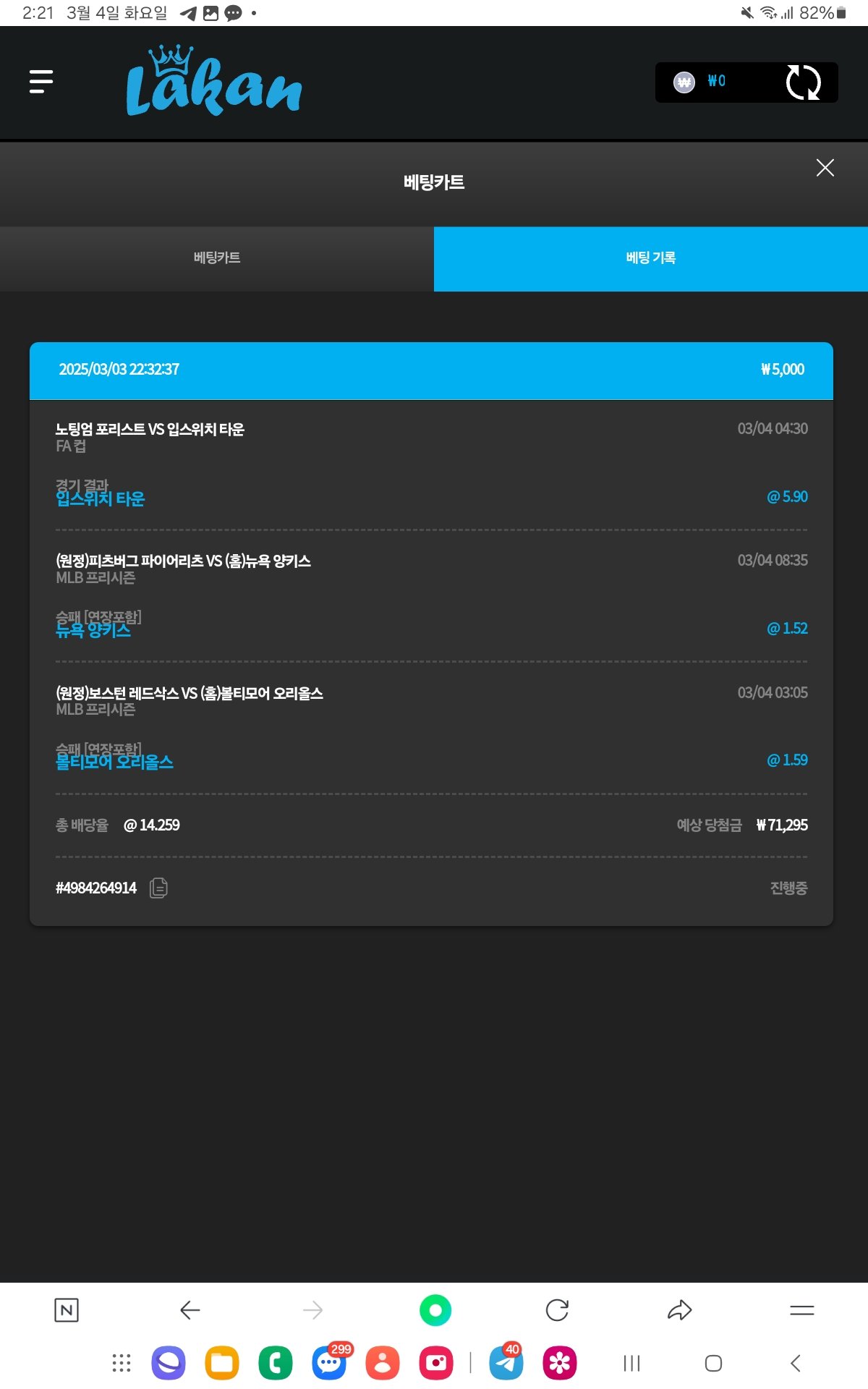
Task: Go back in the browser
Action: coord(190,1310)
